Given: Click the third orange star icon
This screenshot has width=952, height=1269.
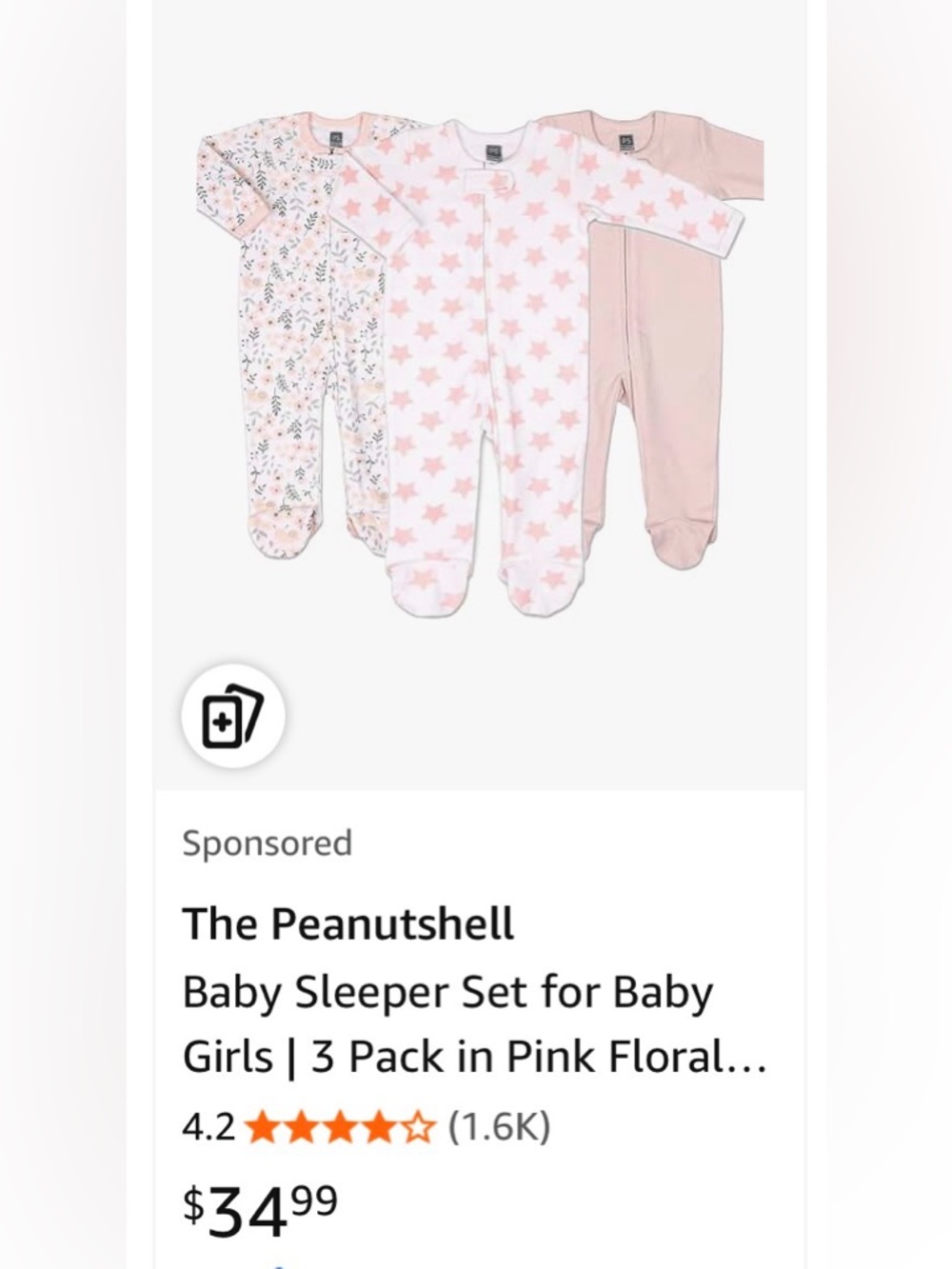Looking at the screenshot, I should click(x=343, y=1126).
